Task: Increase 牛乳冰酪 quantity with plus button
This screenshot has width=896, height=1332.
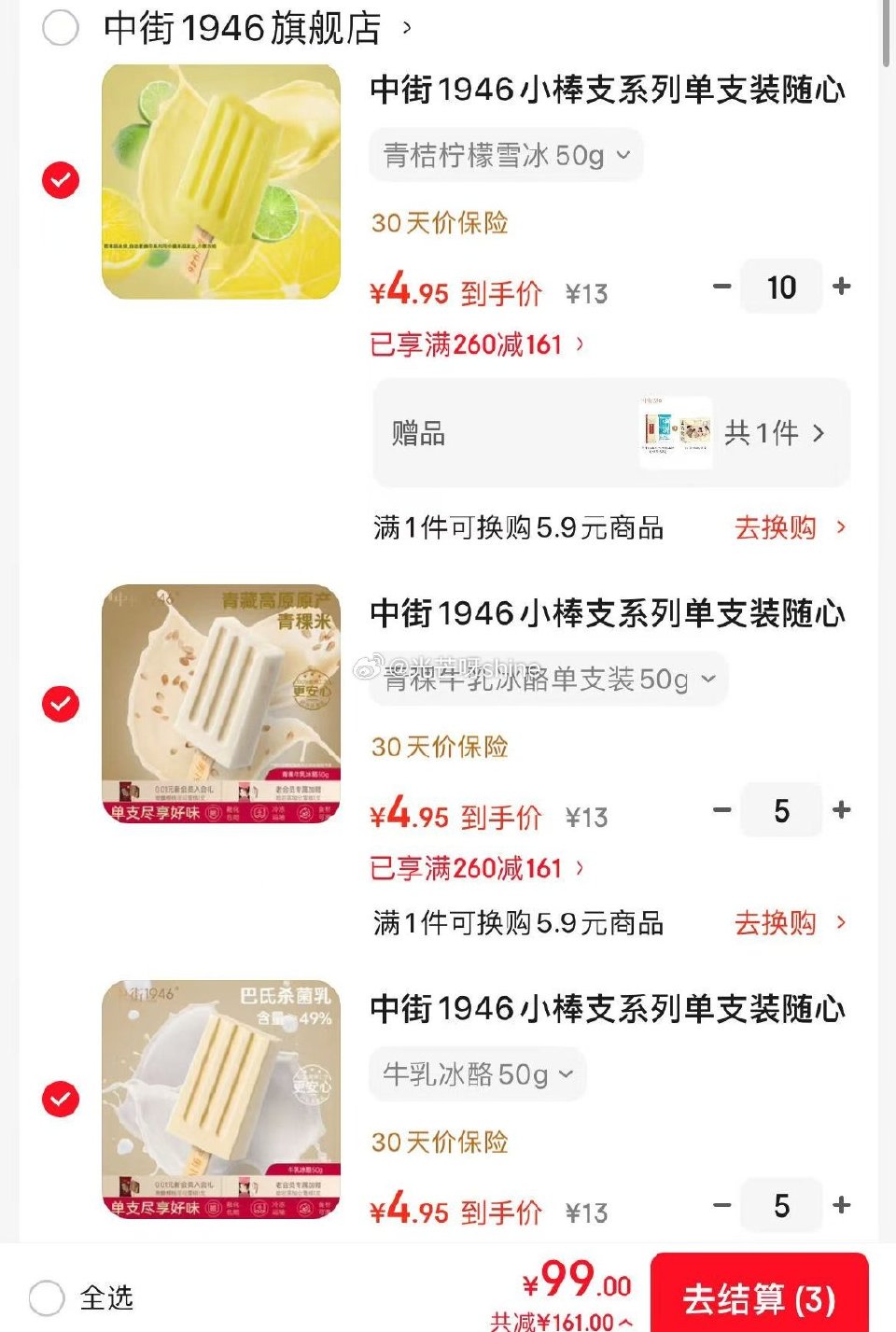Action: (841, 1205)
